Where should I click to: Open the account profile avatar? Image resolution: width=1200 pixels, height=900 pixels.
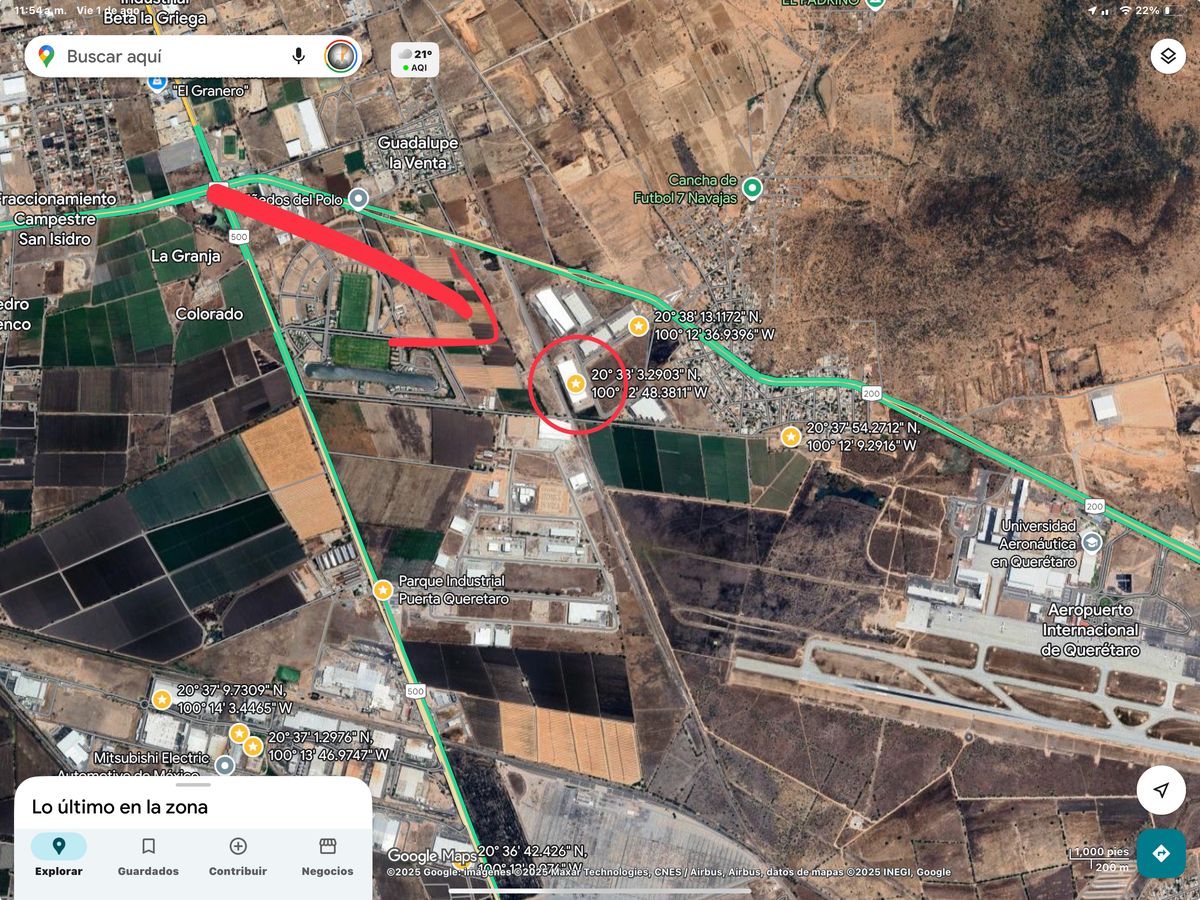tap(341, 56)
